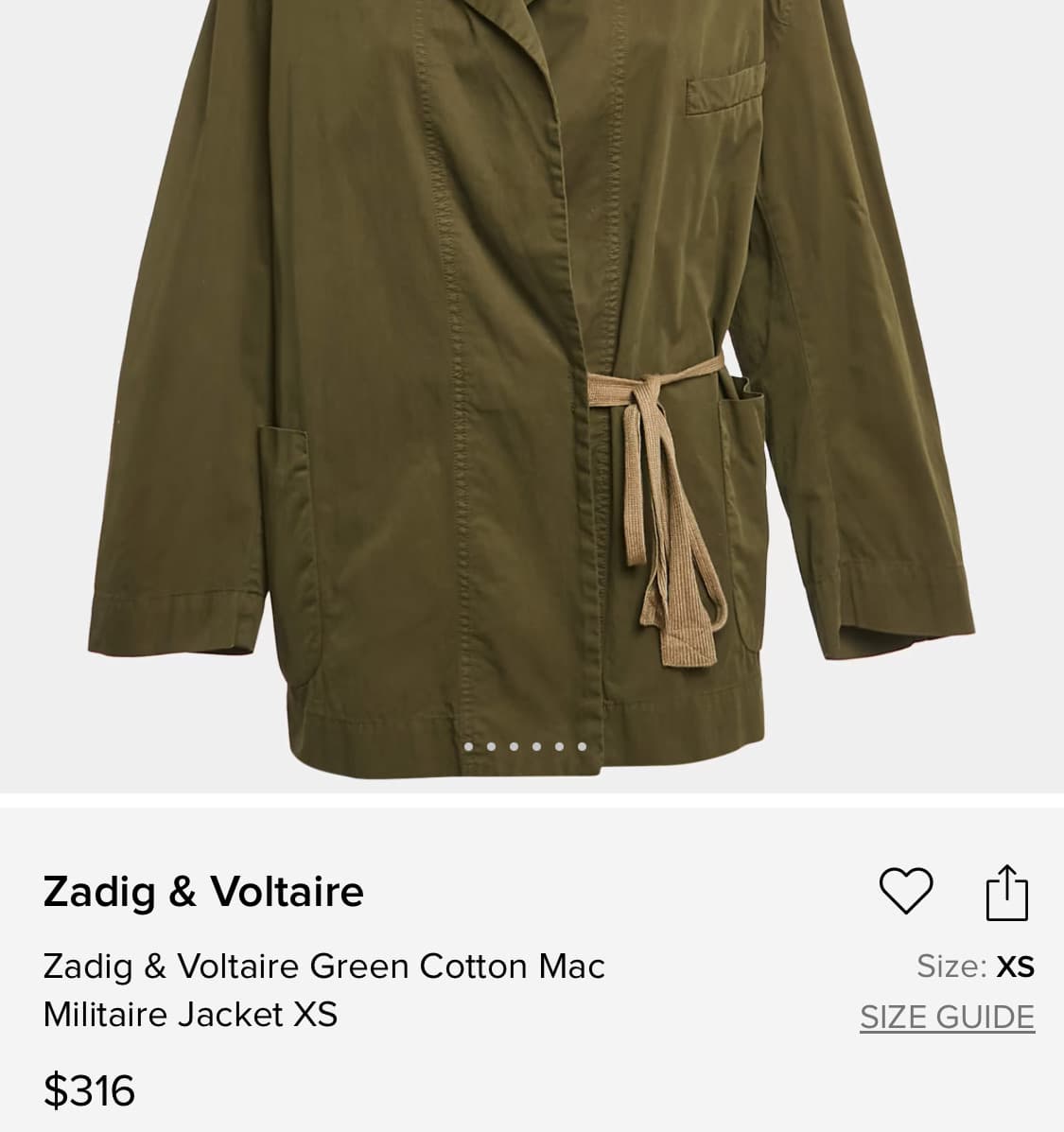Click the $316 price label
The height and width of the screenshot is (1132, 1064).
click(88, 1089)
